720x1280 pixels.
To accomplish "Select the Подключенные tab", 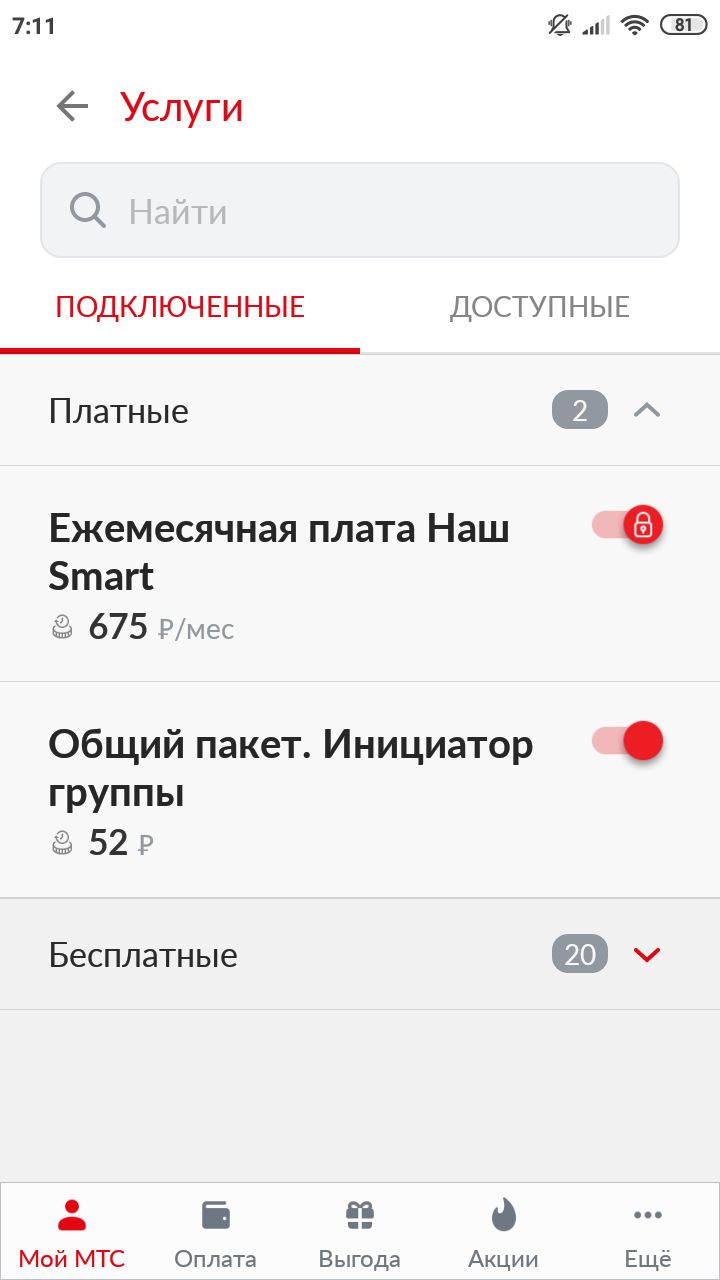I will click(180, 307).
